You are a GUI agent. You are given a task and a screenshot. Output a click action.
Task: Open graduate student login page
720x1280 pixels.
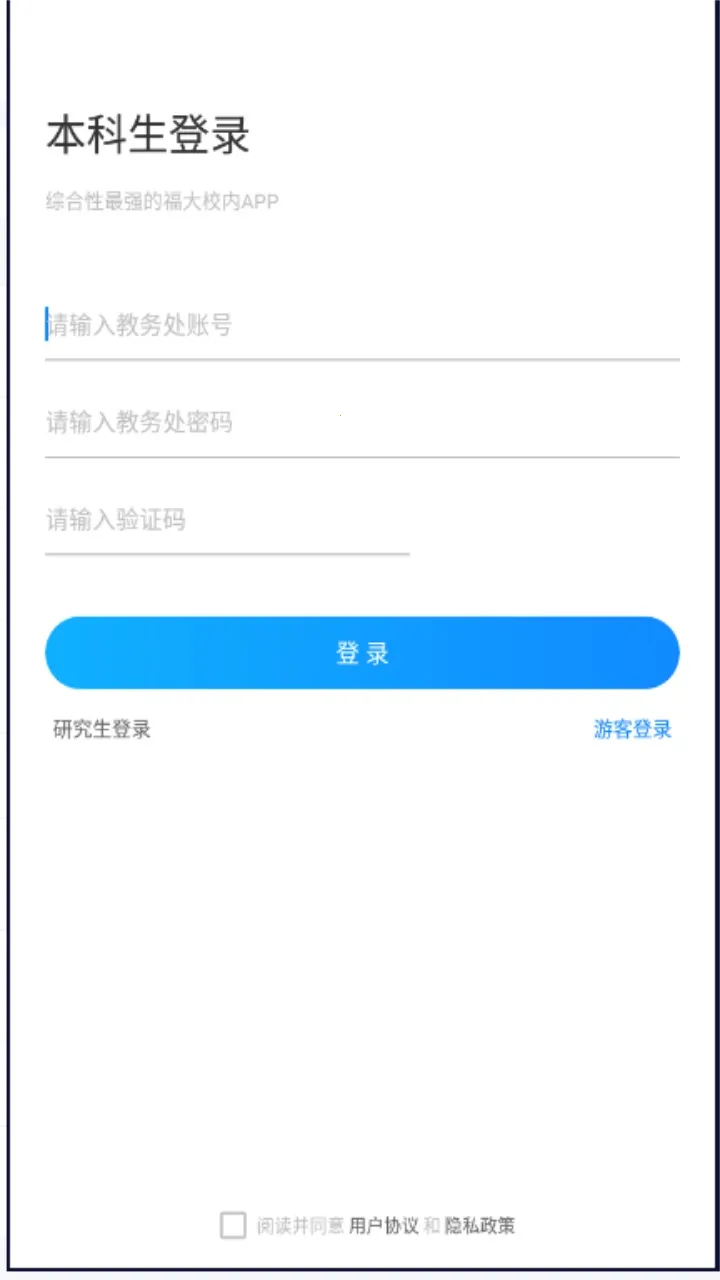click(101, 729)
